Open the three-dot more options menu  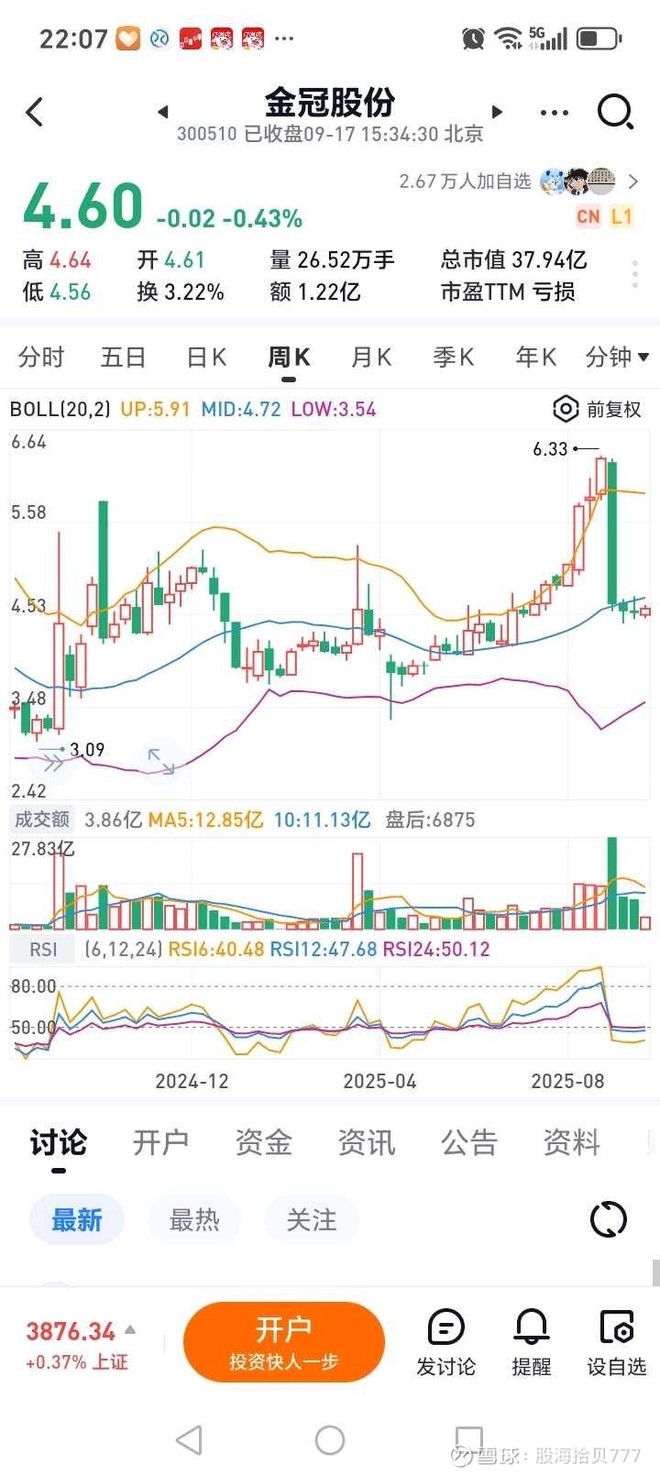pos(554,113)
